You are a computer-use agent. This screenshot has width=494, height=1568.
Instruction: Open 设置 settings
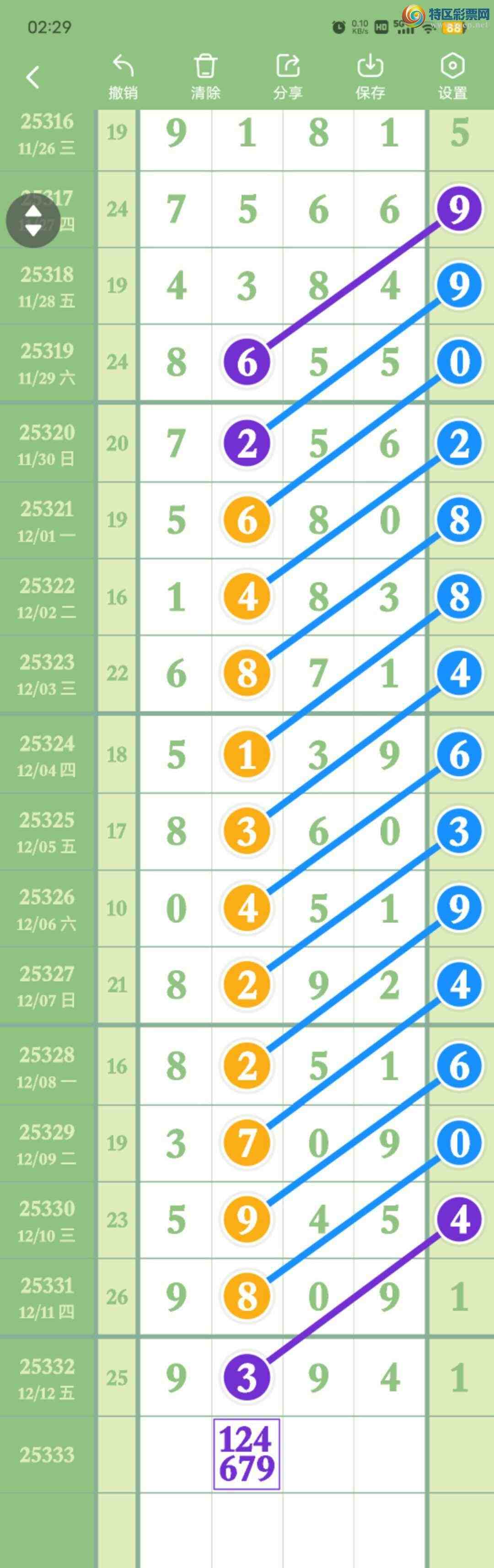(452, 77)
